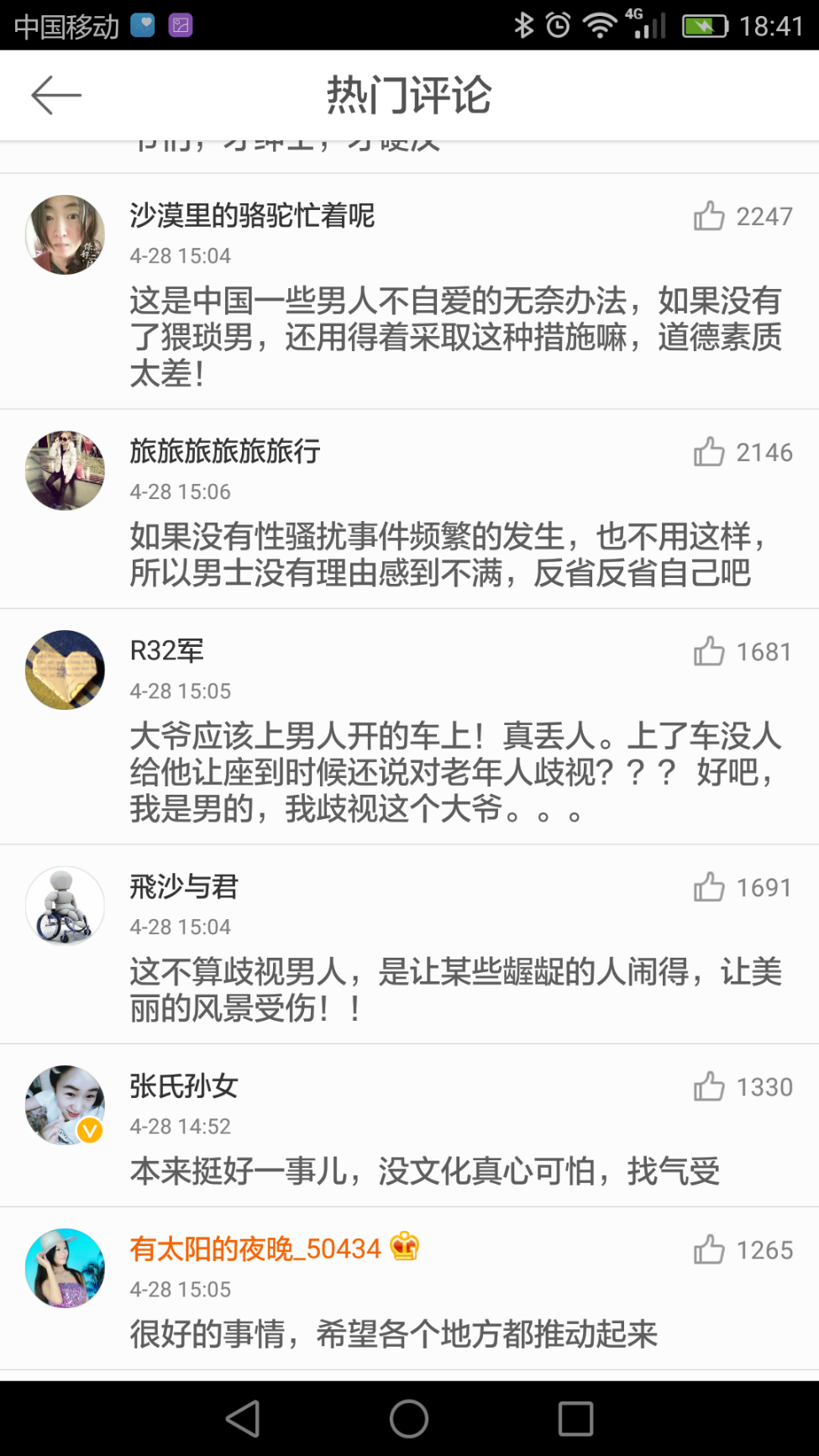This screenshot has width=819, height=1456.
Task: Open 张氏孙女's verified avatar
Action: 65,1105
